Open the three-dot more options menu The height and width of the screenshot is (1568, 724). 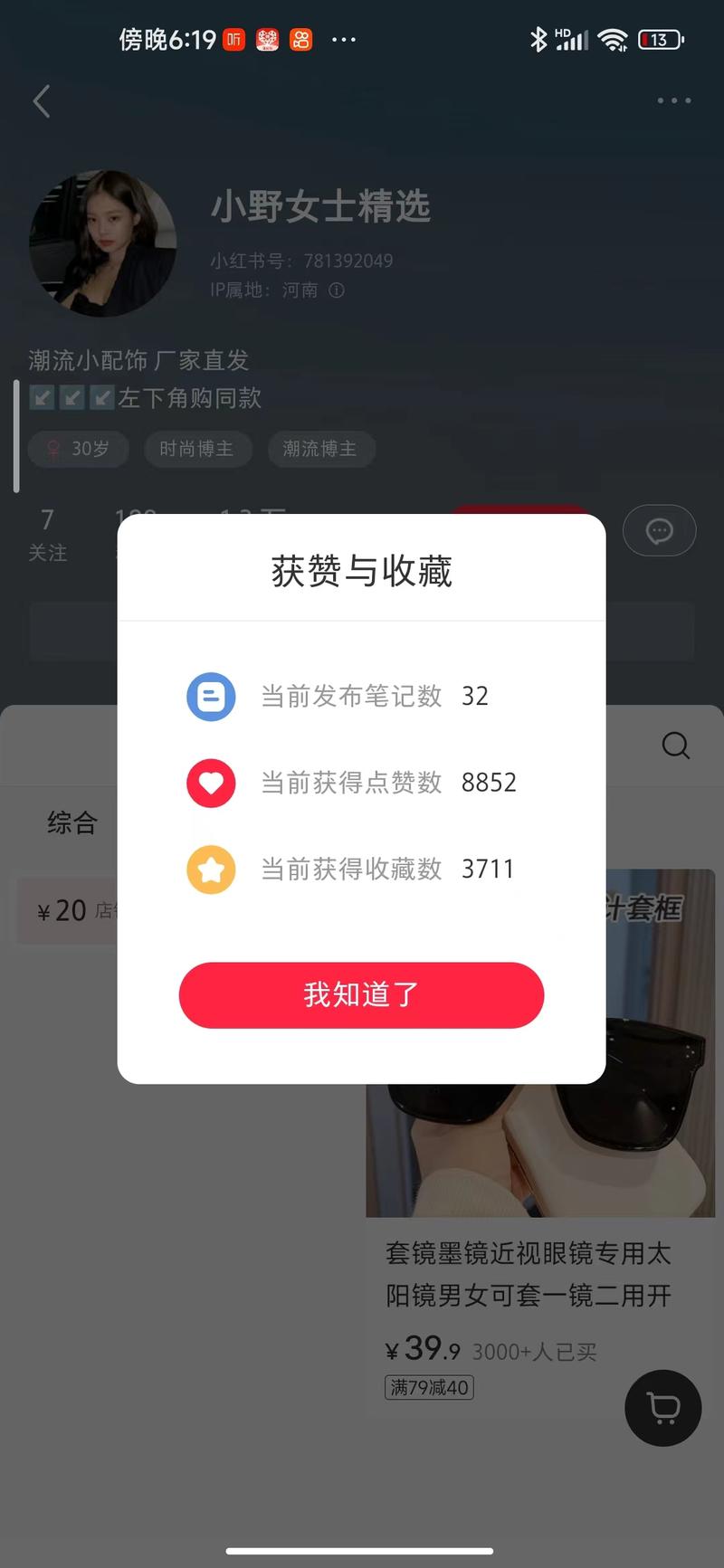673,100
